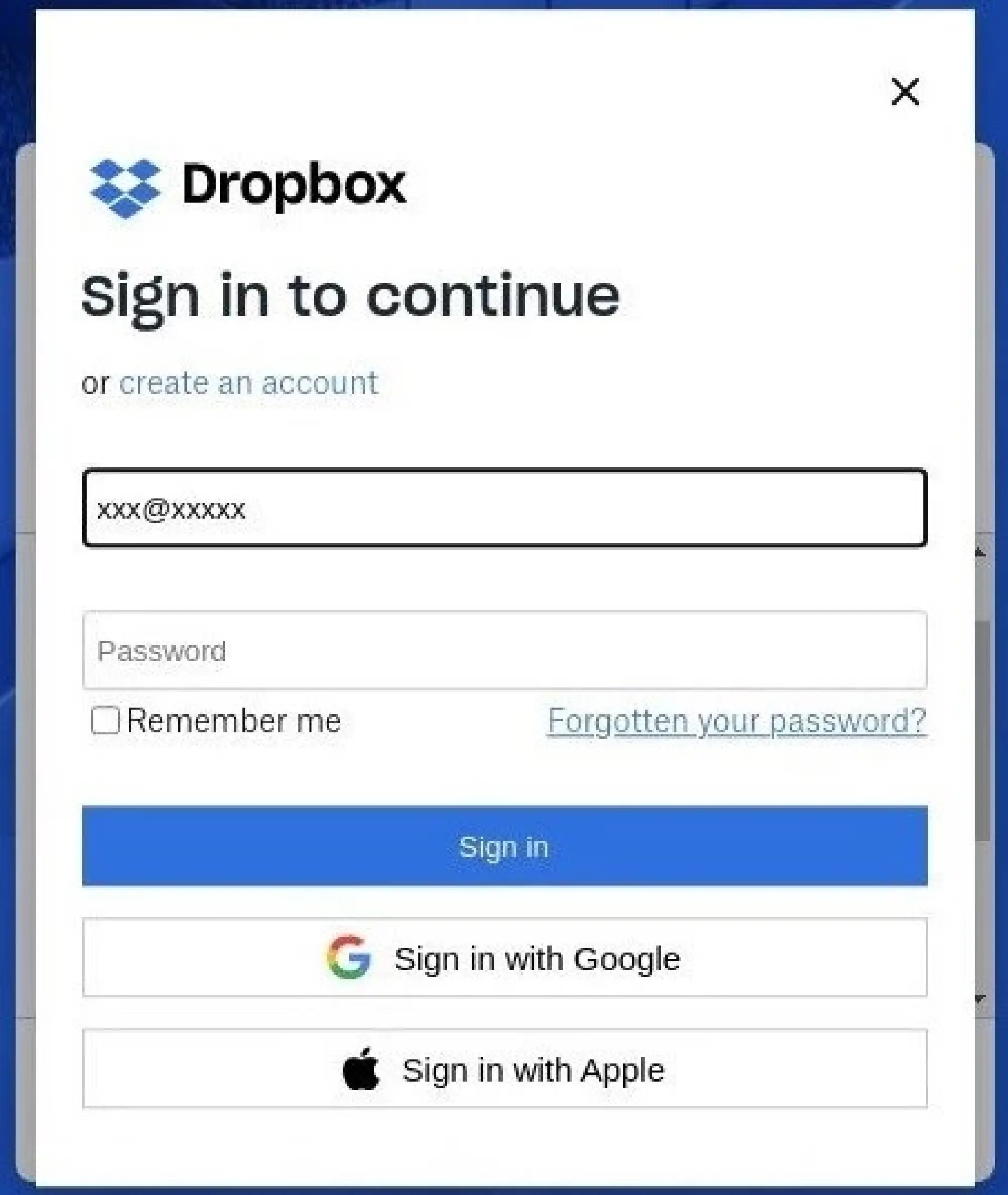Open Forgotten your password link
This screenshot has height=1195, width=1008.
736,721
